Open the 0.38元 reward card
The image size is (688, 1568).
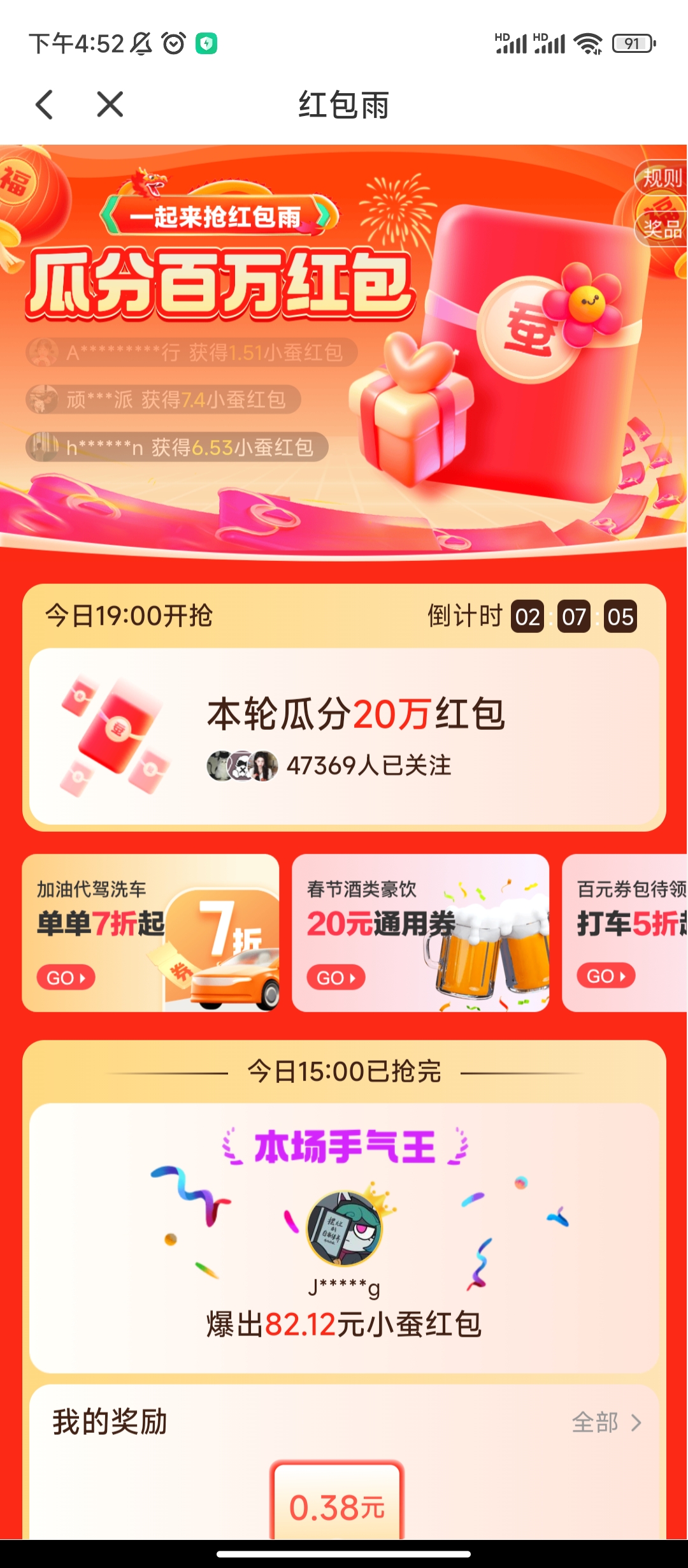[338, 1501]
